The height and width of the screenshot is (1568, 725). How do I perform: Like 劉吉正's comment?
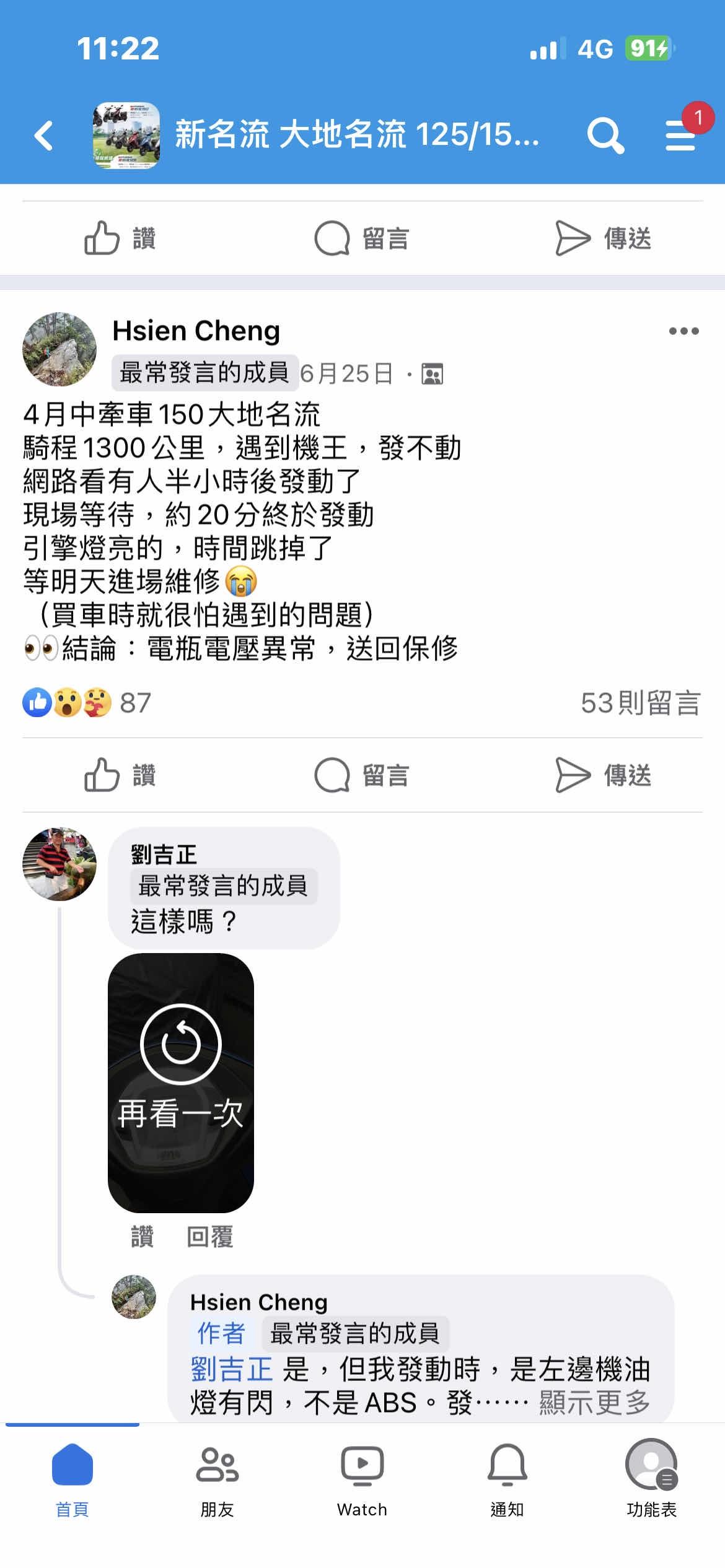click(142, 1237)
